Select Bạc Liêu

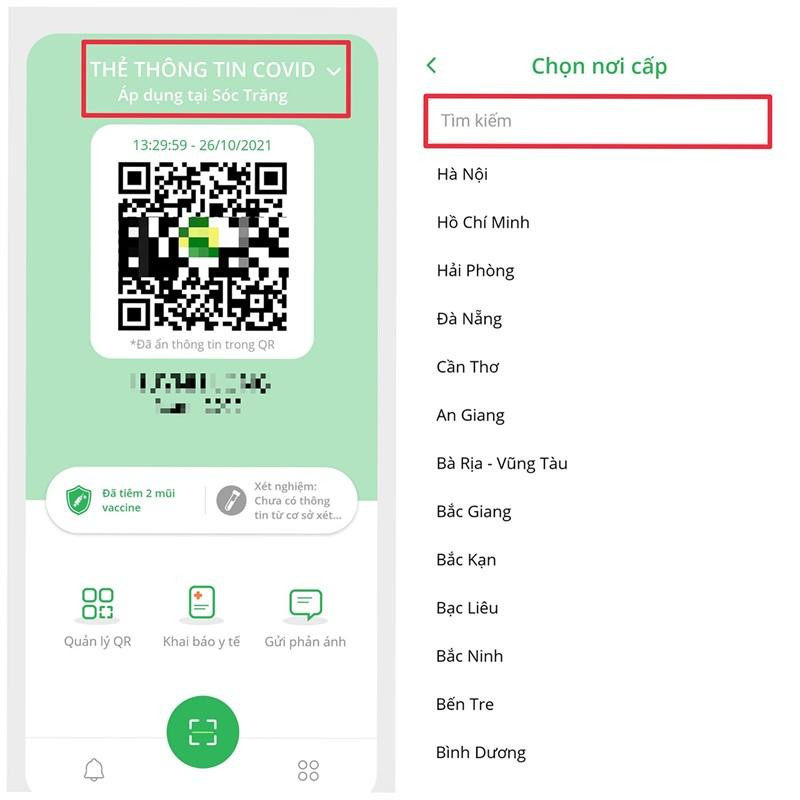tap(467, 608)
